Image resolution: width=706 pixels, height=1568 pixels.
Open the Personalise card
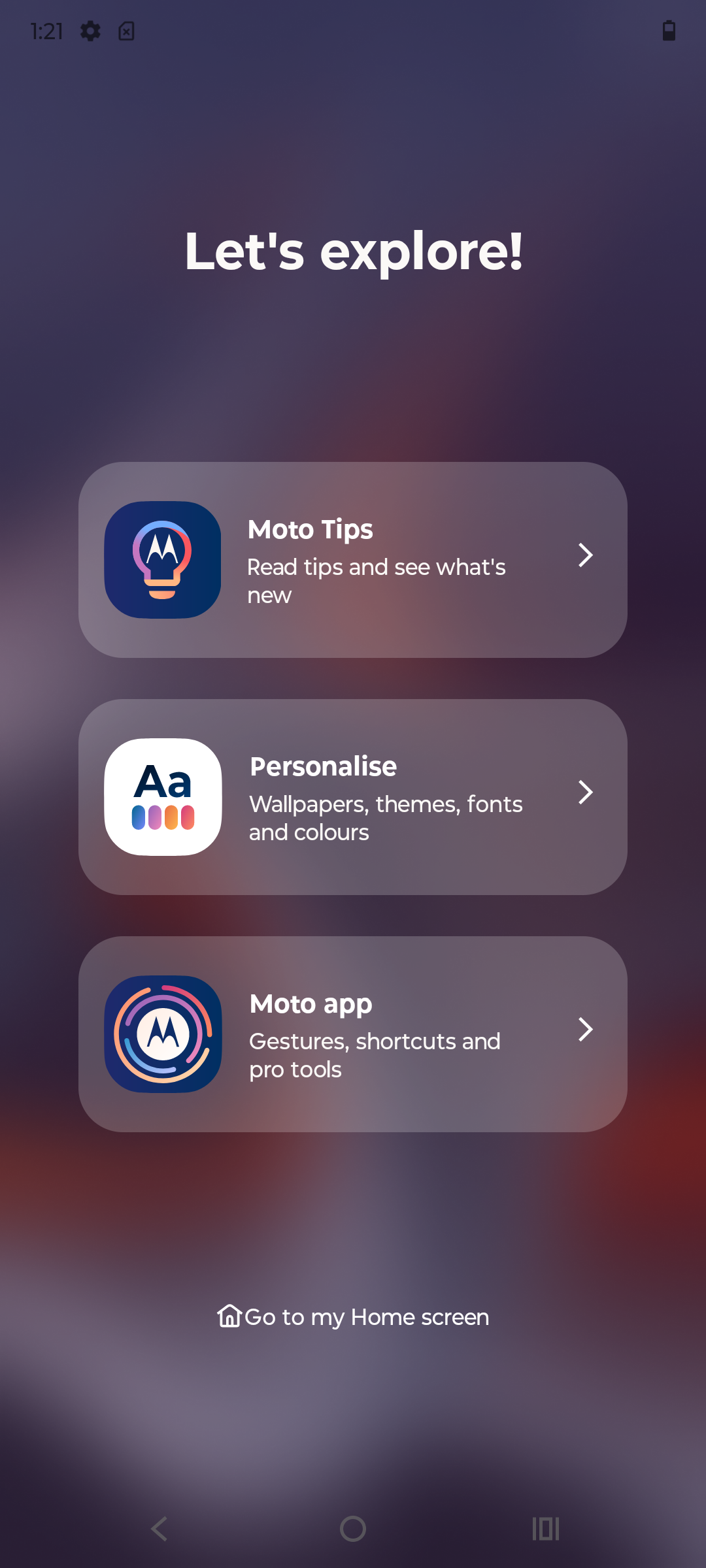pos(353,797)
